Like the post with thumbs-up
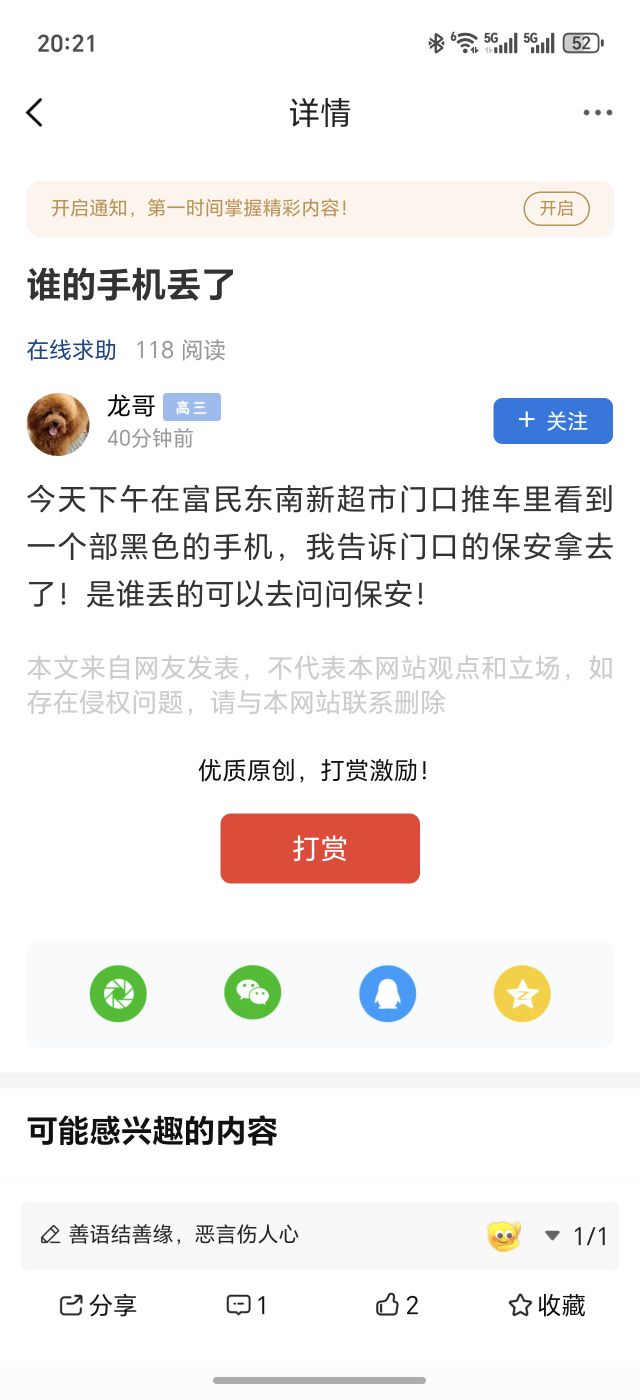This screenshot has width=640, height=1400. (x=397, y=1305)
